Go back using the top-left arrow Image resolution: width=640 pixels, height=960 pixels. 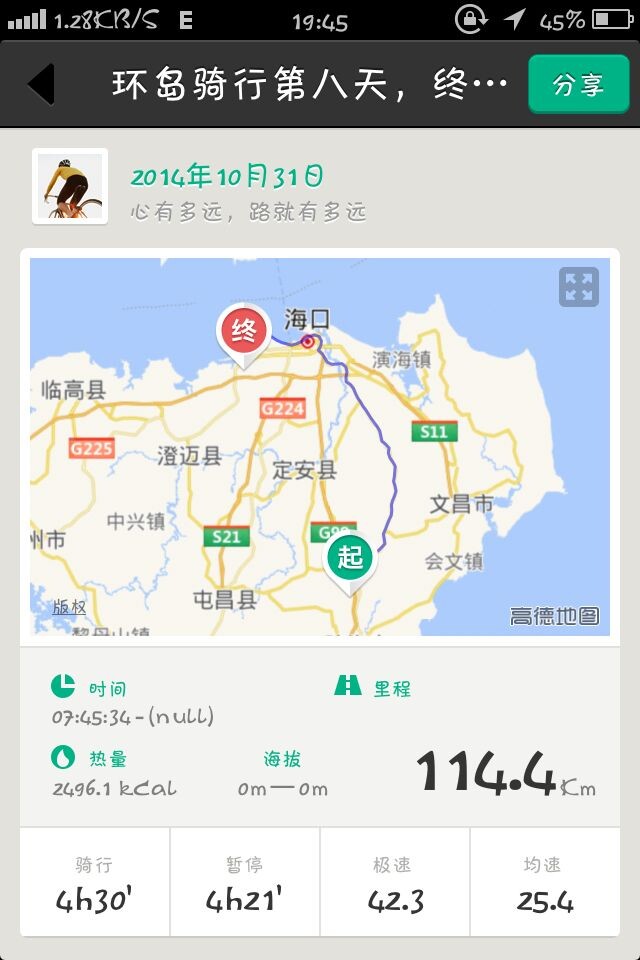[42, 84]
